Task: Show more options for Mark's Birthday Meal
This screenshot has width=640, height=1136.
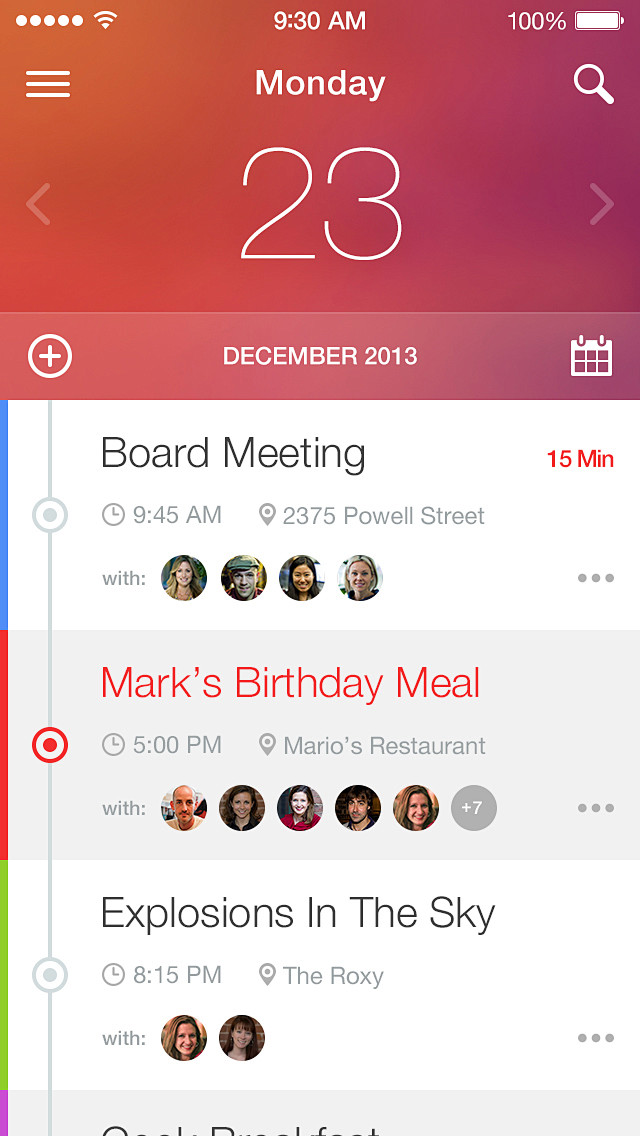Action: coord(596,808)
